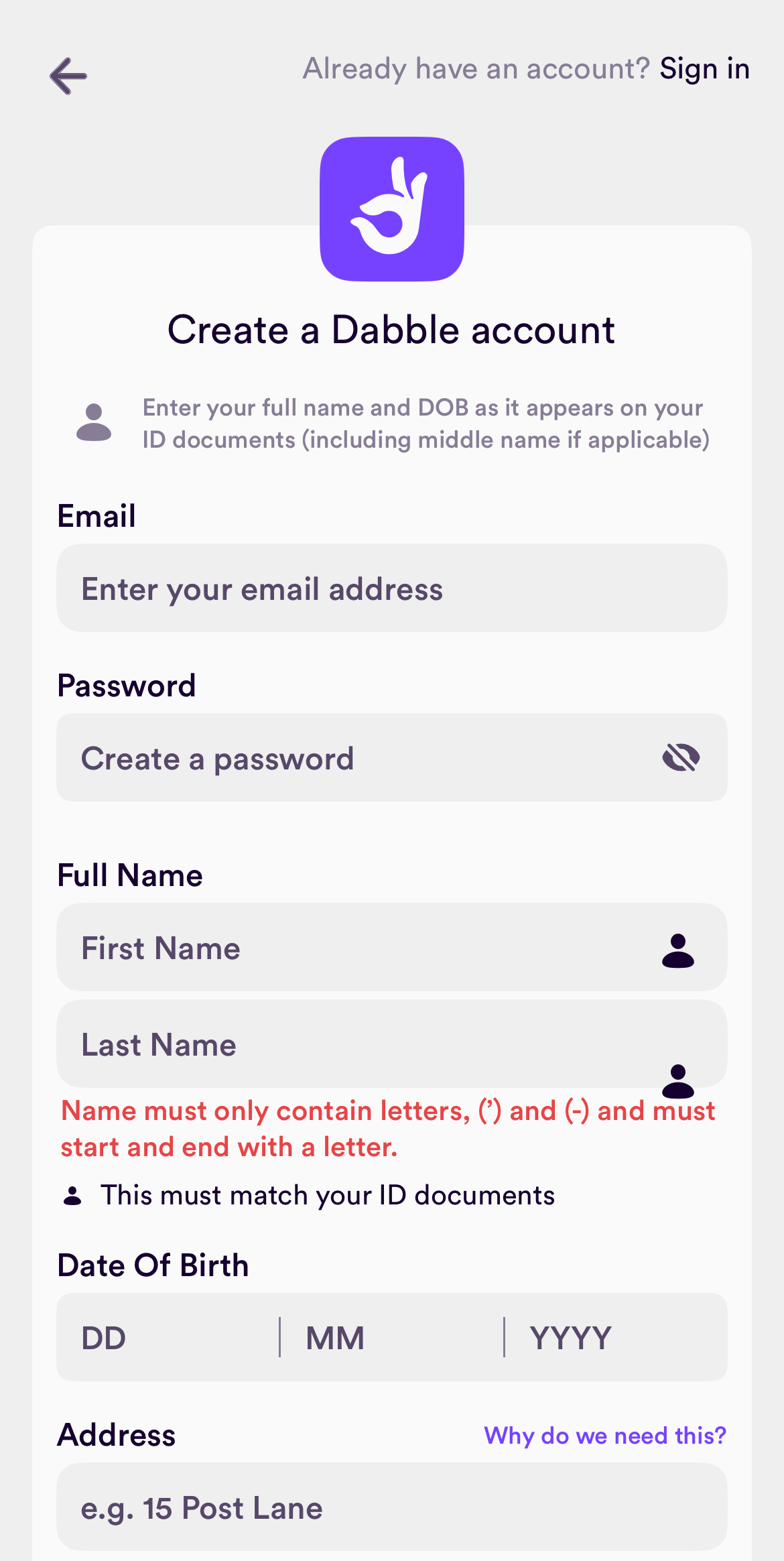
Task: Show the password by clicking the eye icon
Action: 681,757
